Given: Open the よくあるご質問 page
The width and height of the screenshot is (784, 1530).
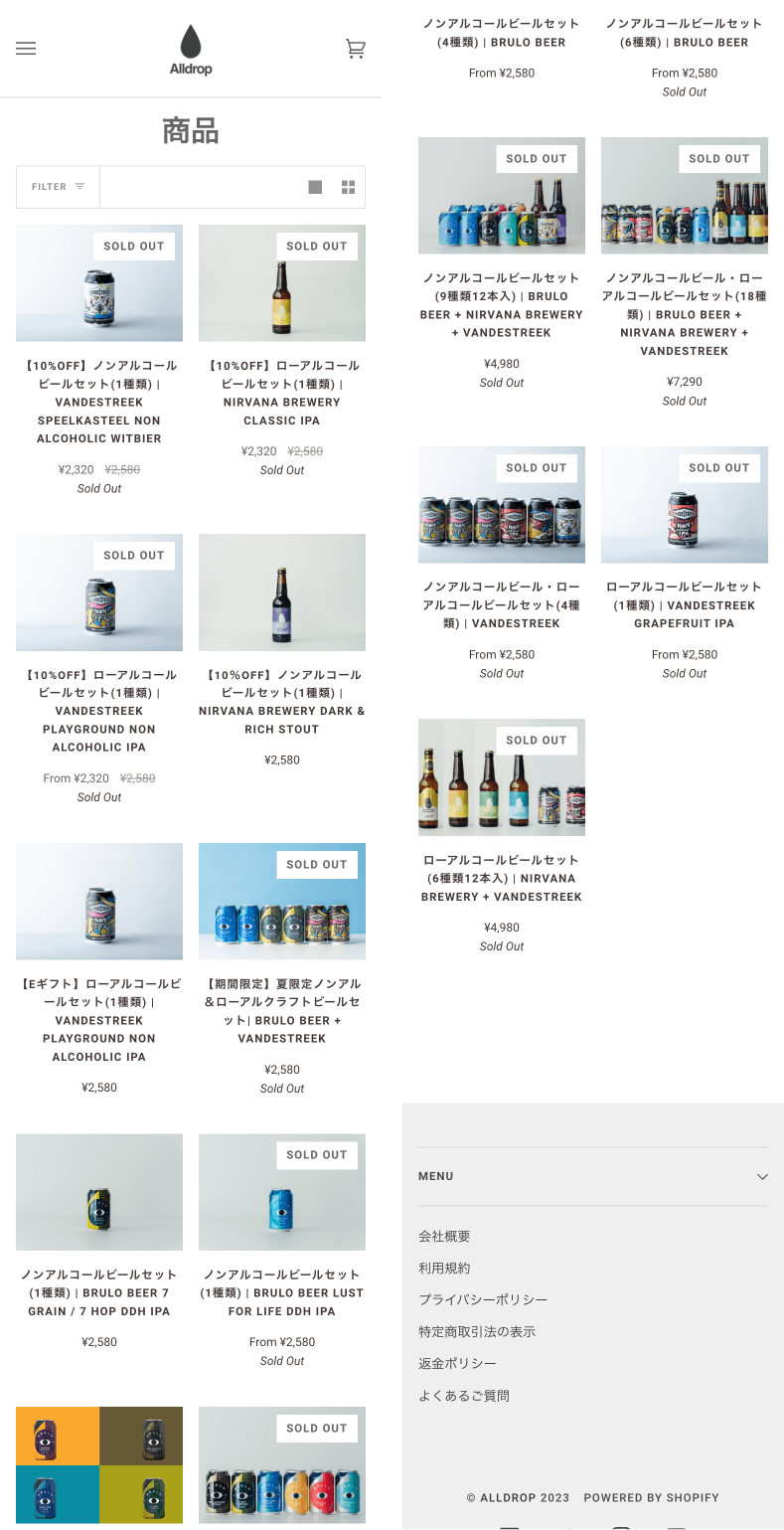Looking at the screenshot, I should (x=464, y=1395).
